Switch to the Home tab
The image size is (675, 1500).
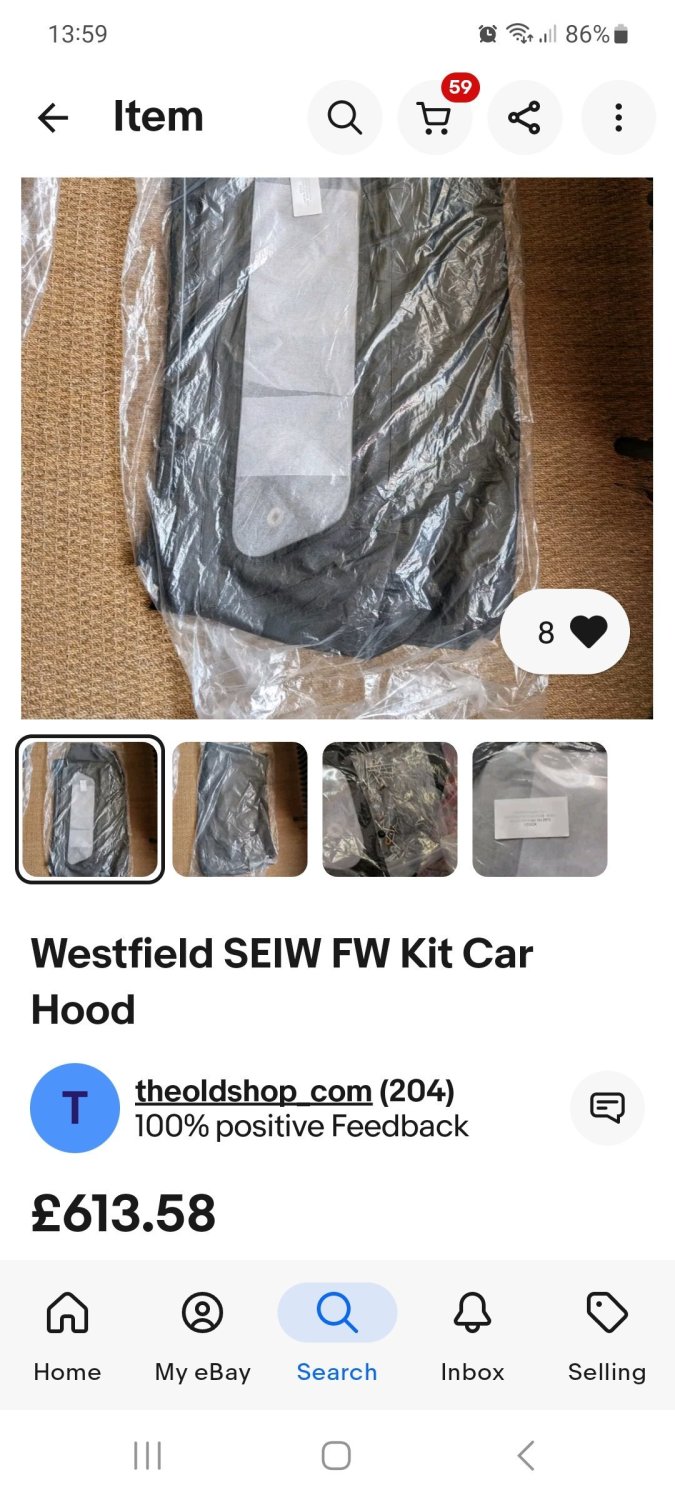click(67, 1335)
